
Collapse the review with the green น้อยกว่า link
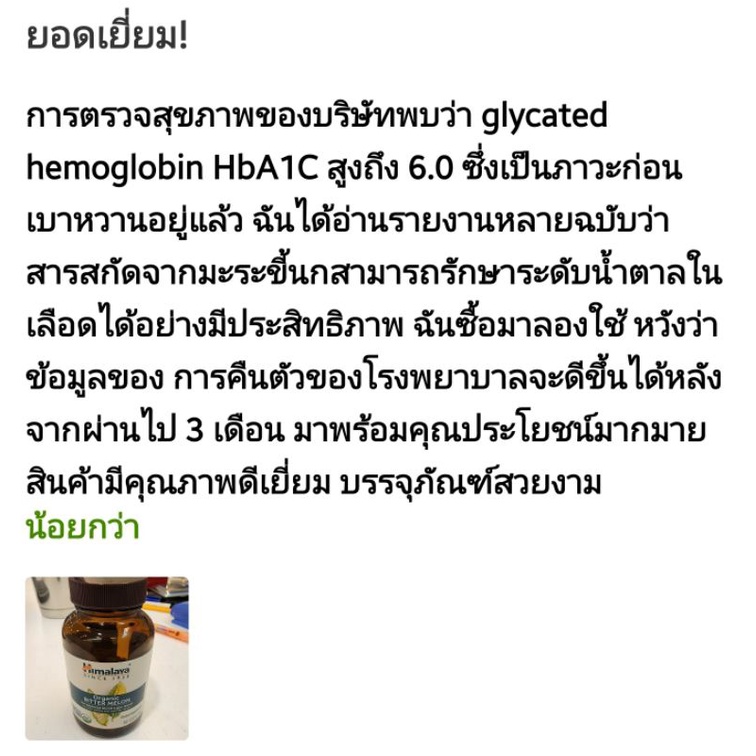[82, 526]
